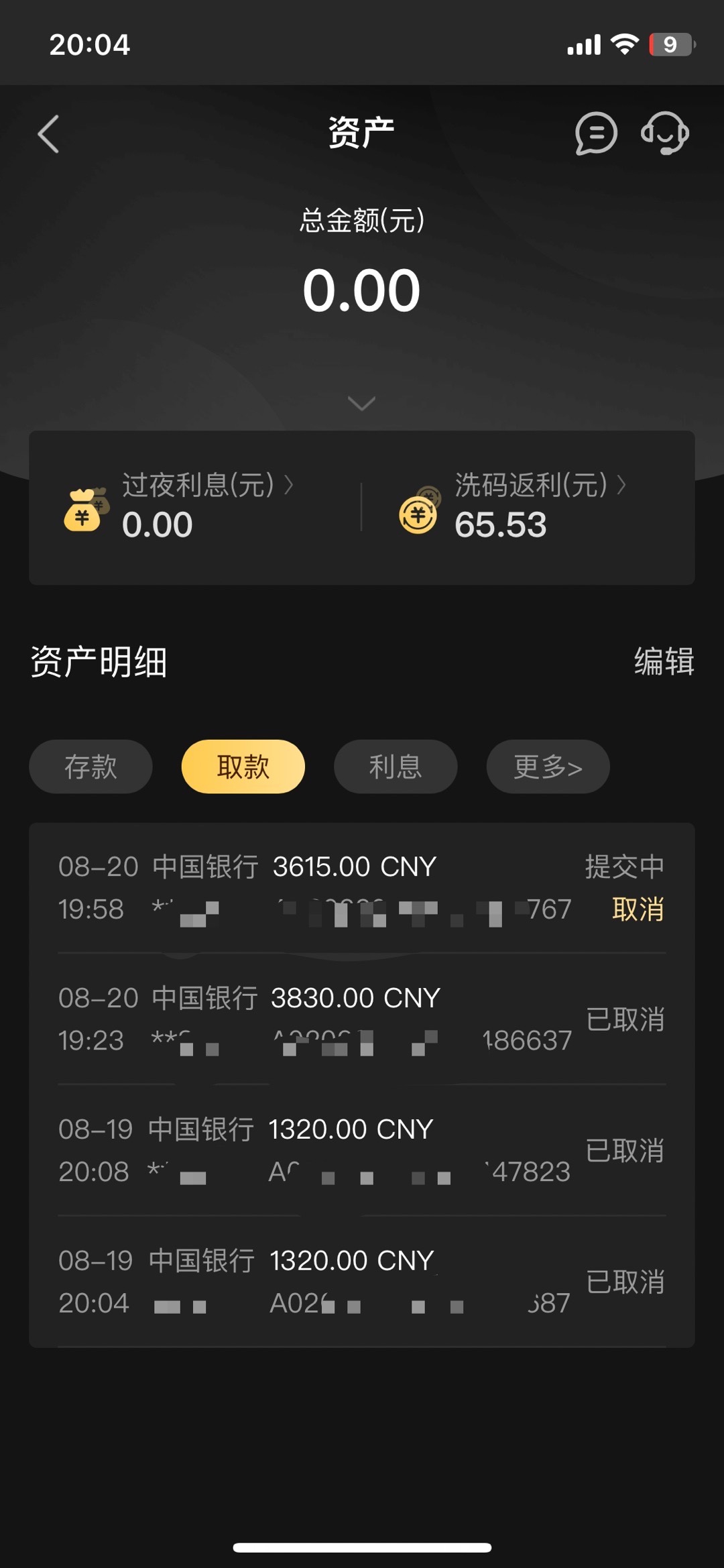
Task: Open 更多> filter options
Action: coord(548,767)
